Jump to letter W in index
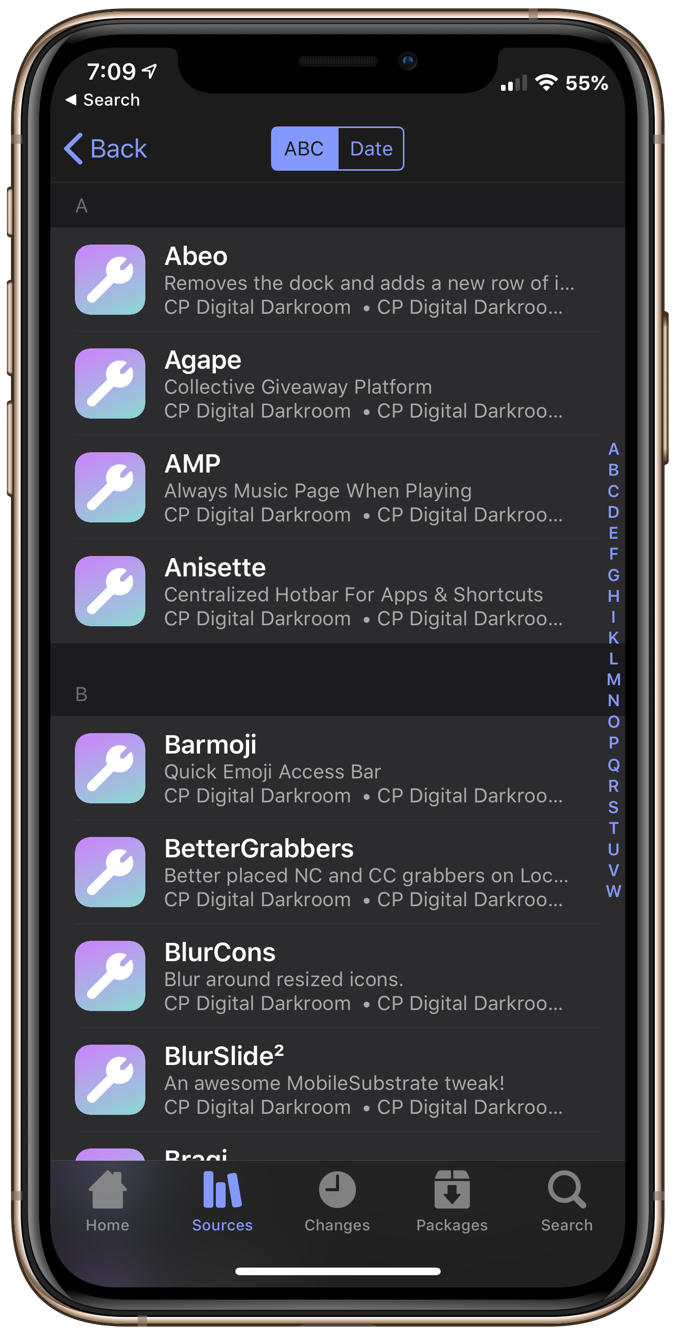 coord(613,891)
